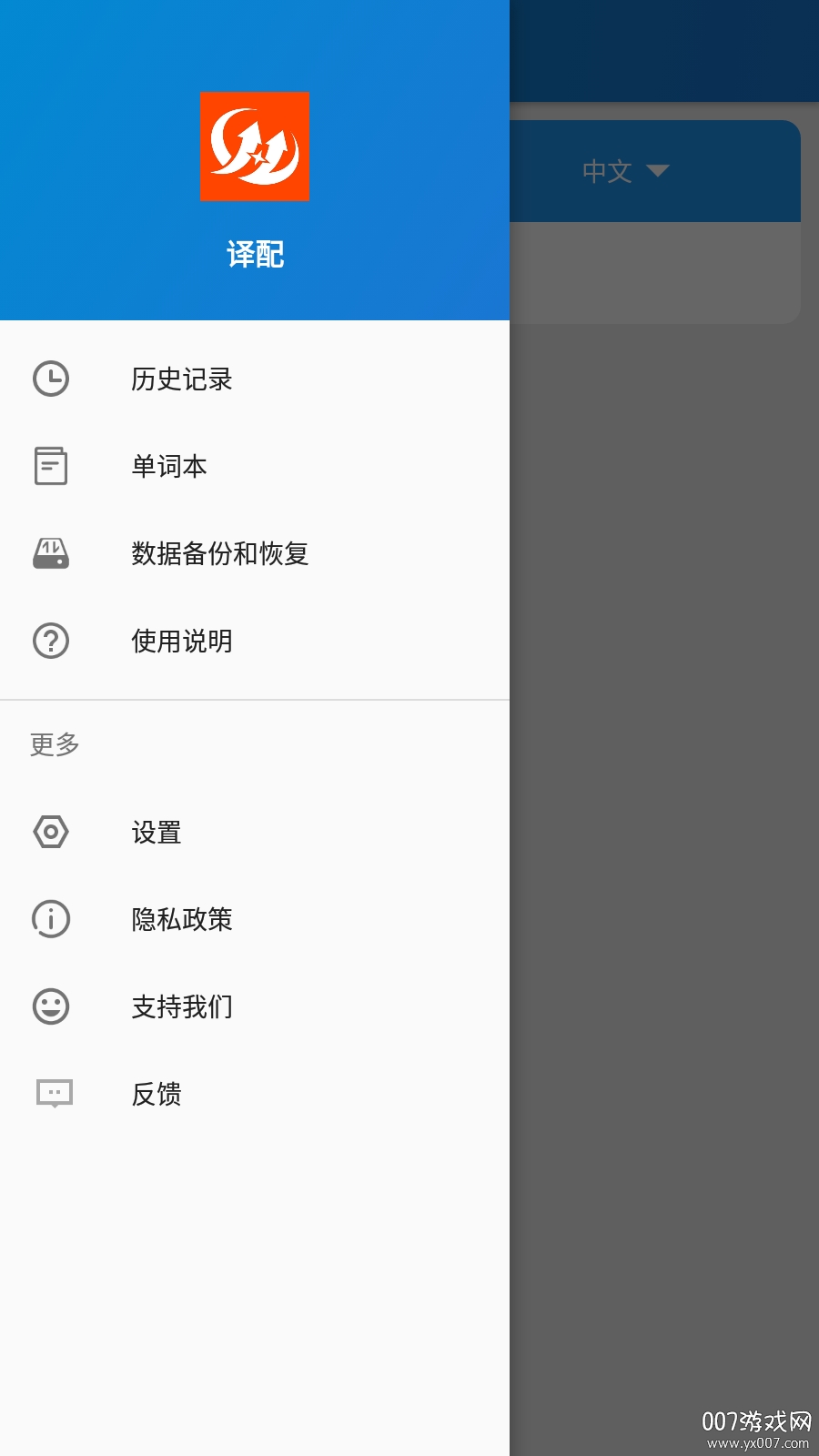Open the 反馈 feedback option
The image size is (819, 1456).
[x=156, y=1093]
